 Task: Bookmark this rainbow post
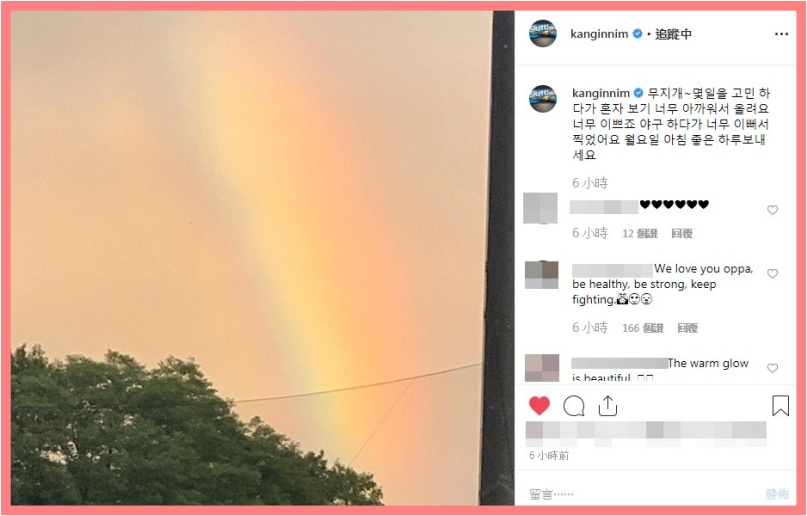pyautogui.click(x=780, y=405)
